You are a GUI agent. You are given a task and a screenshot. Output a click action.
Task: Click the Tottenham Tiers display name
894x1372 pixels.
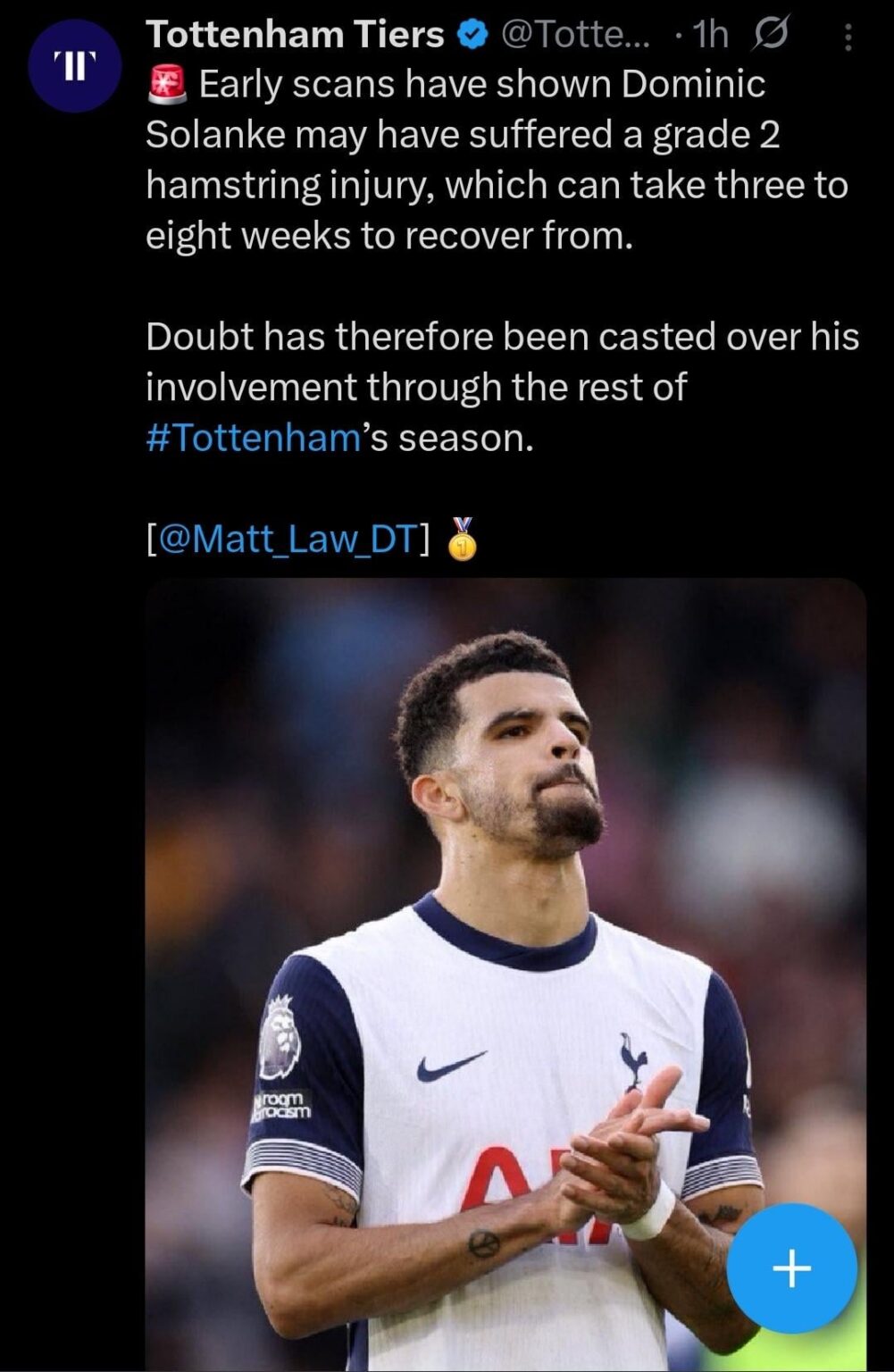[x=295, y=35]
